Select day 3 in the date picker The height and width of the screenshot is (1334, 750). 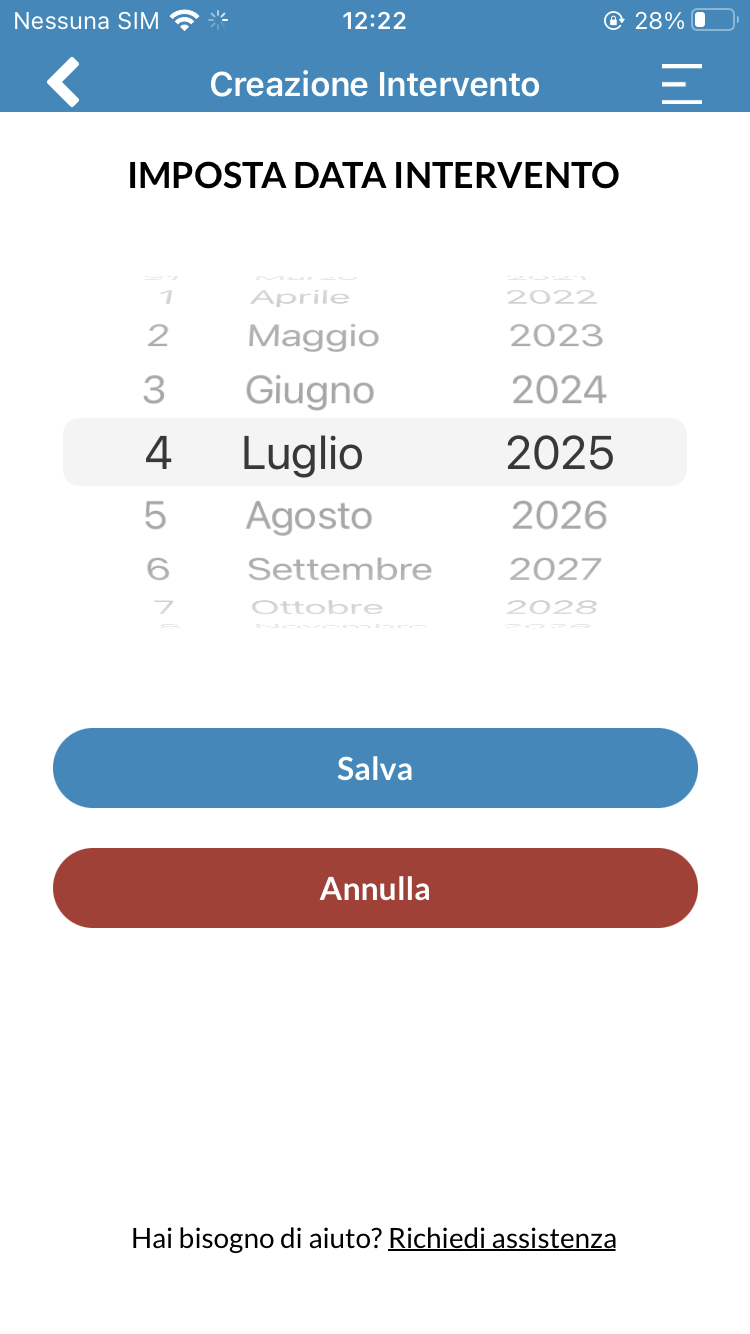(x=154, y=389)
